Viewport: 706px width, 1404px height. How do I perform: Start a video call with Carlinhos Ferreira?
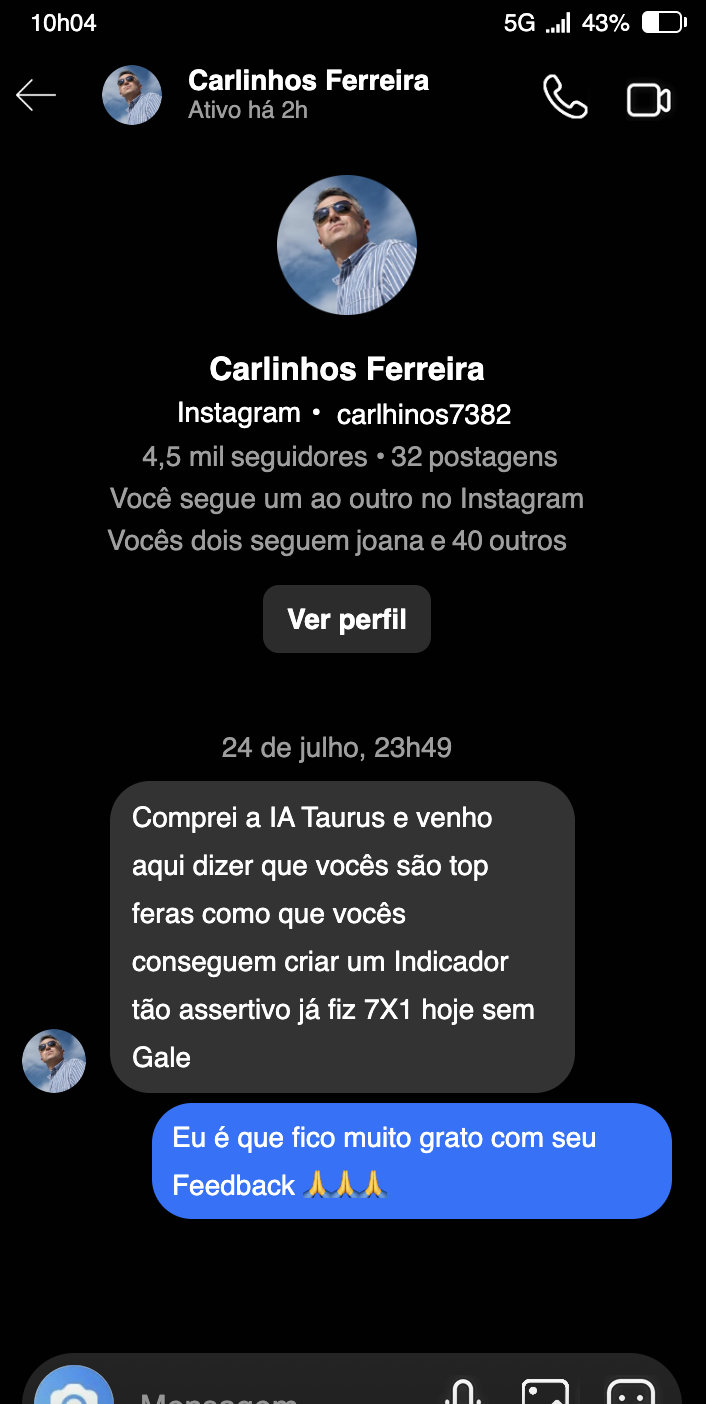point(648,99)
